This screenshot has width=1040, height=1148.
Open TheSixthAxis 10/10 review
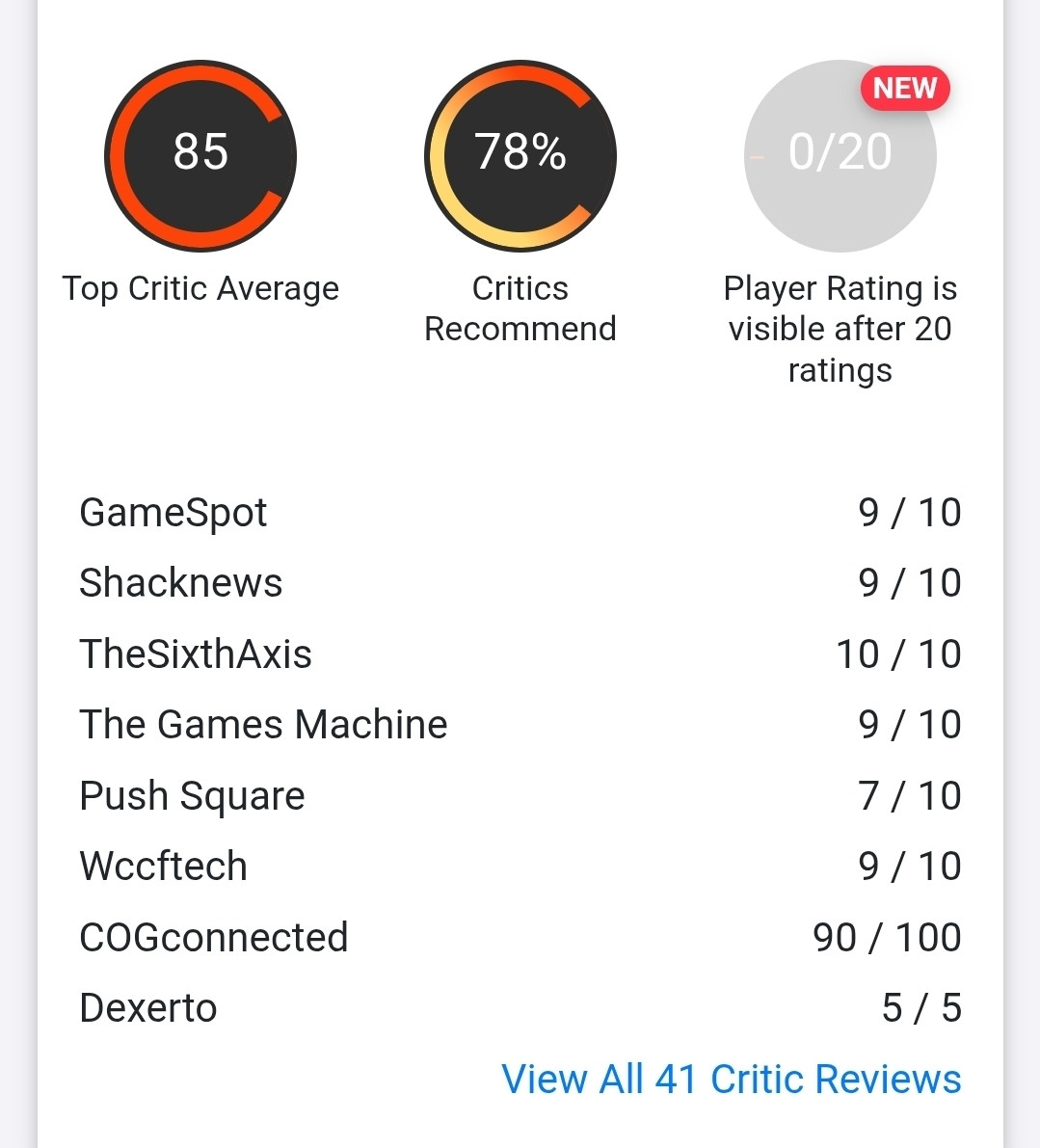click(196, 654)
